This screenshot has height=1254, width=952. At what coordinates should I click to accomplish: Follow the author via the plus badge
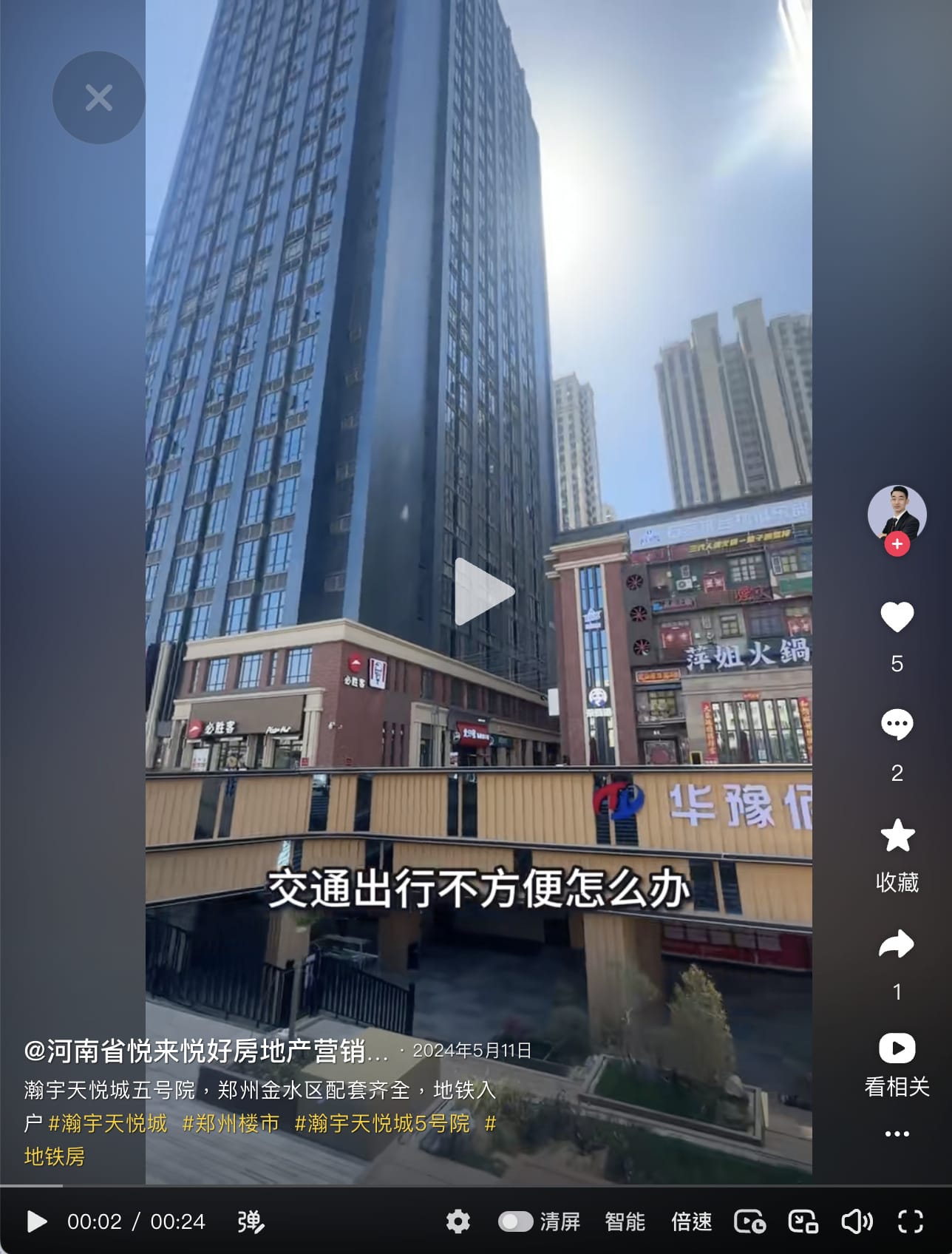point(897,544)
